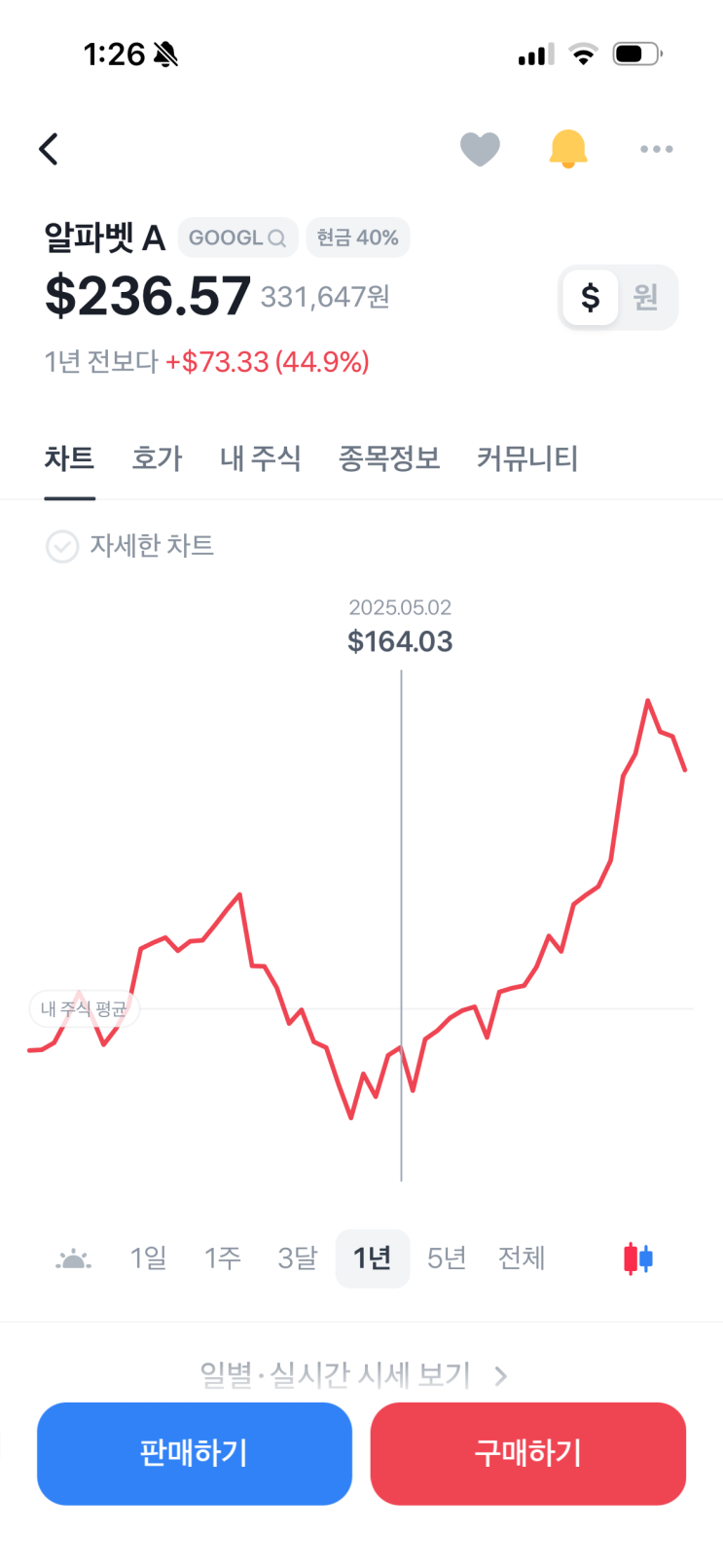View the 종목정보 tab

[x=389, y=457]
